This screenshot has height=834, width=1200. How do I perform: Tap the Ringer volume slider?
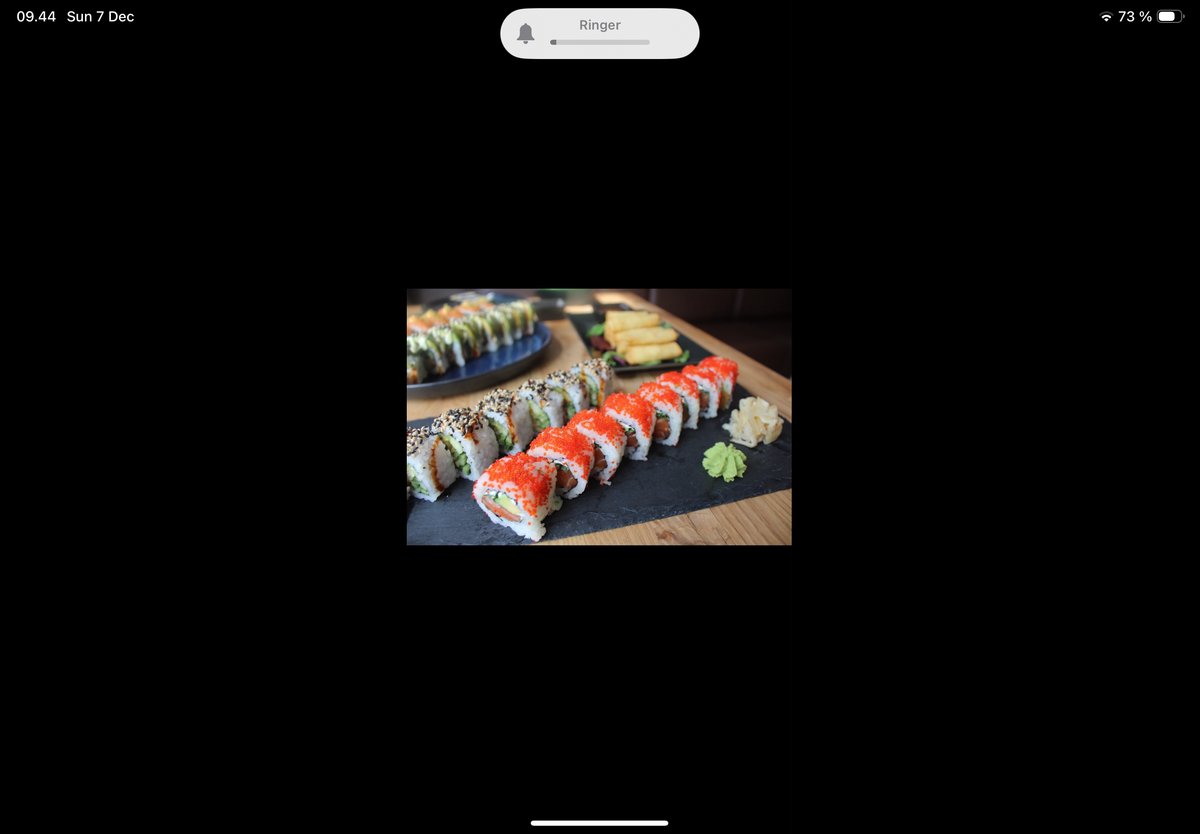[600, 42]
